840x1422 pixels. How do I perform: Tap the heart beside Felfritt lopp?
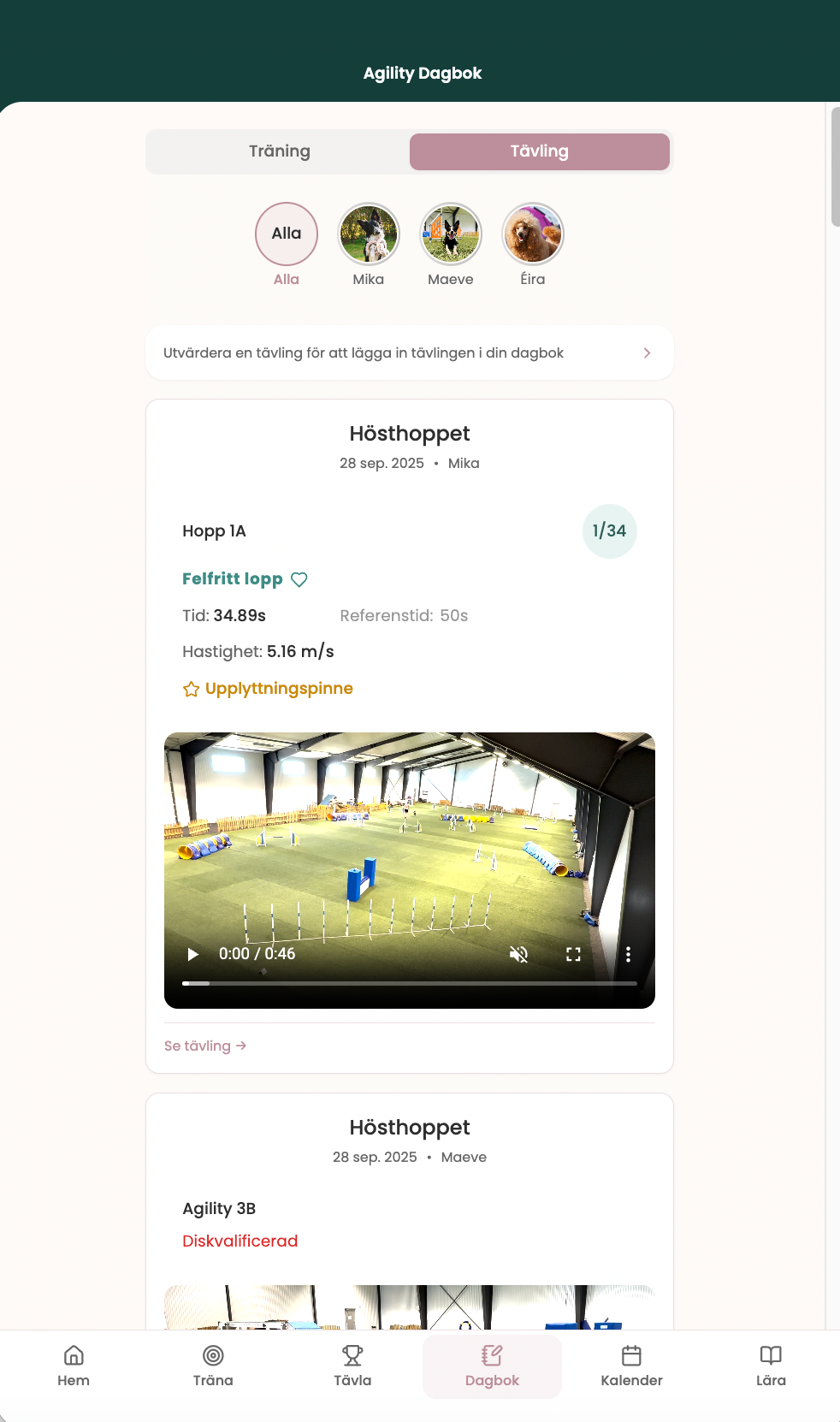pyautogui.click(x=299, y=579)
